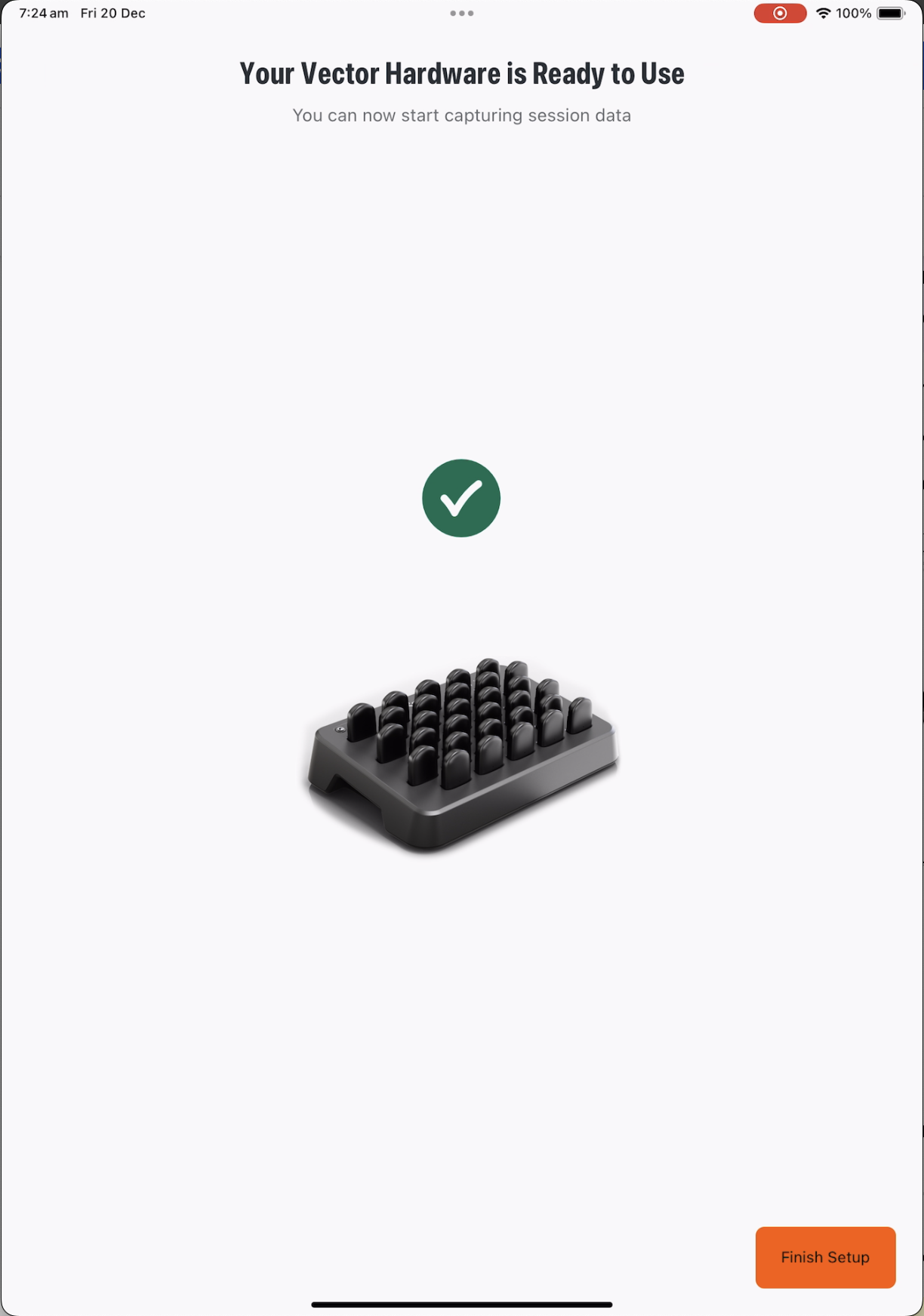Tap the Finish Setup button
The width and height of the screenshot is (924, 1316).
[825, 1257]
